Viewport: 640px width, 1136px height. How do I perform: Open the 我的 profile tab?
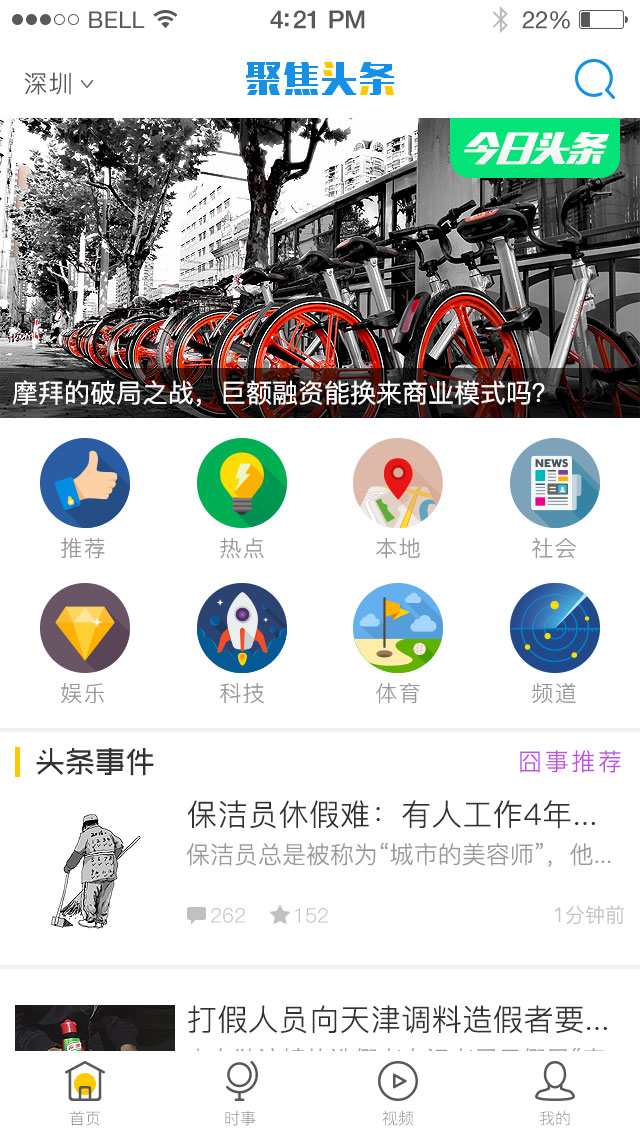(554, 1092)
